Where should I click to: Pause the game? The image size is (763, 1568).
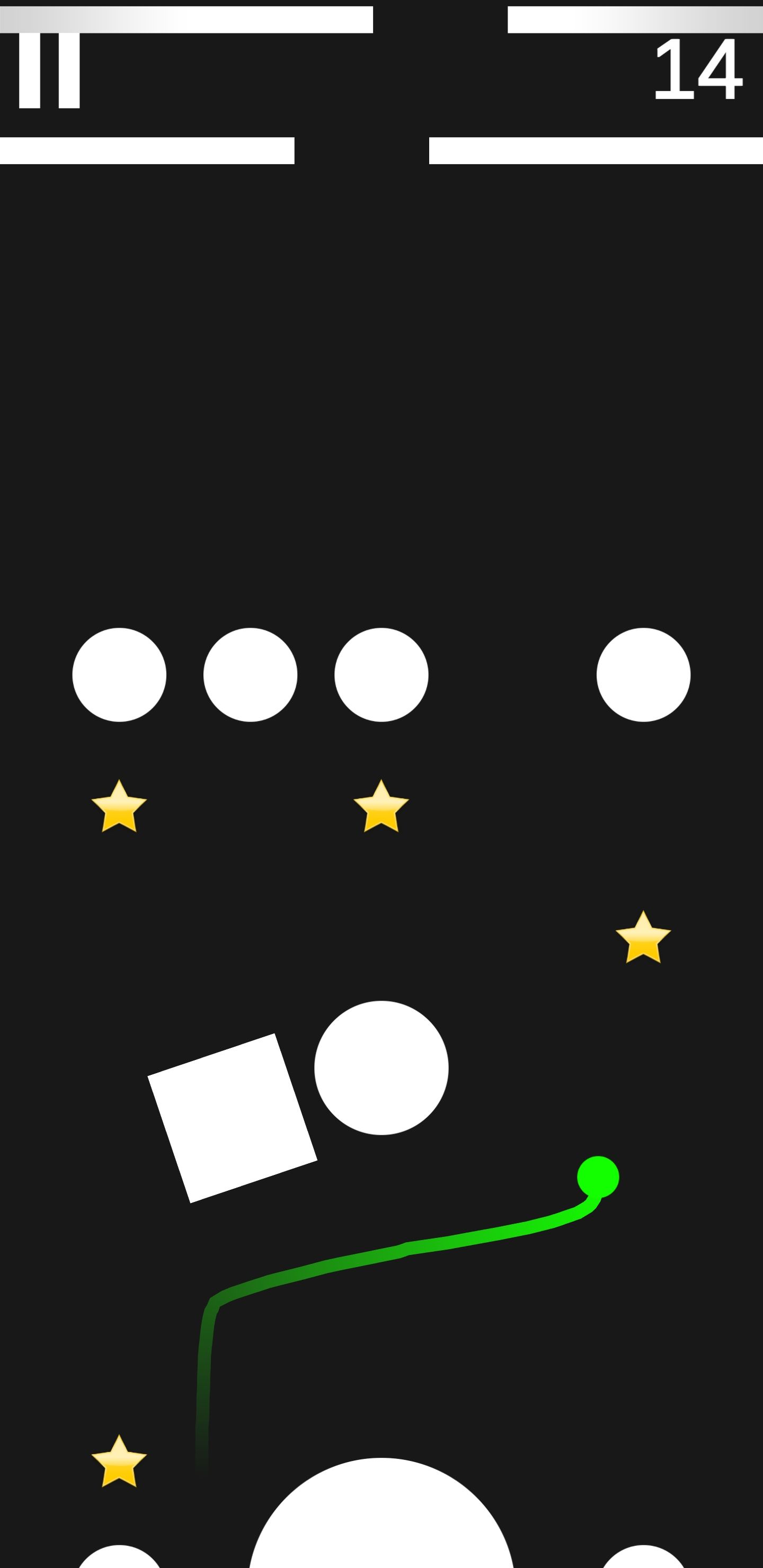coord(49,70)
